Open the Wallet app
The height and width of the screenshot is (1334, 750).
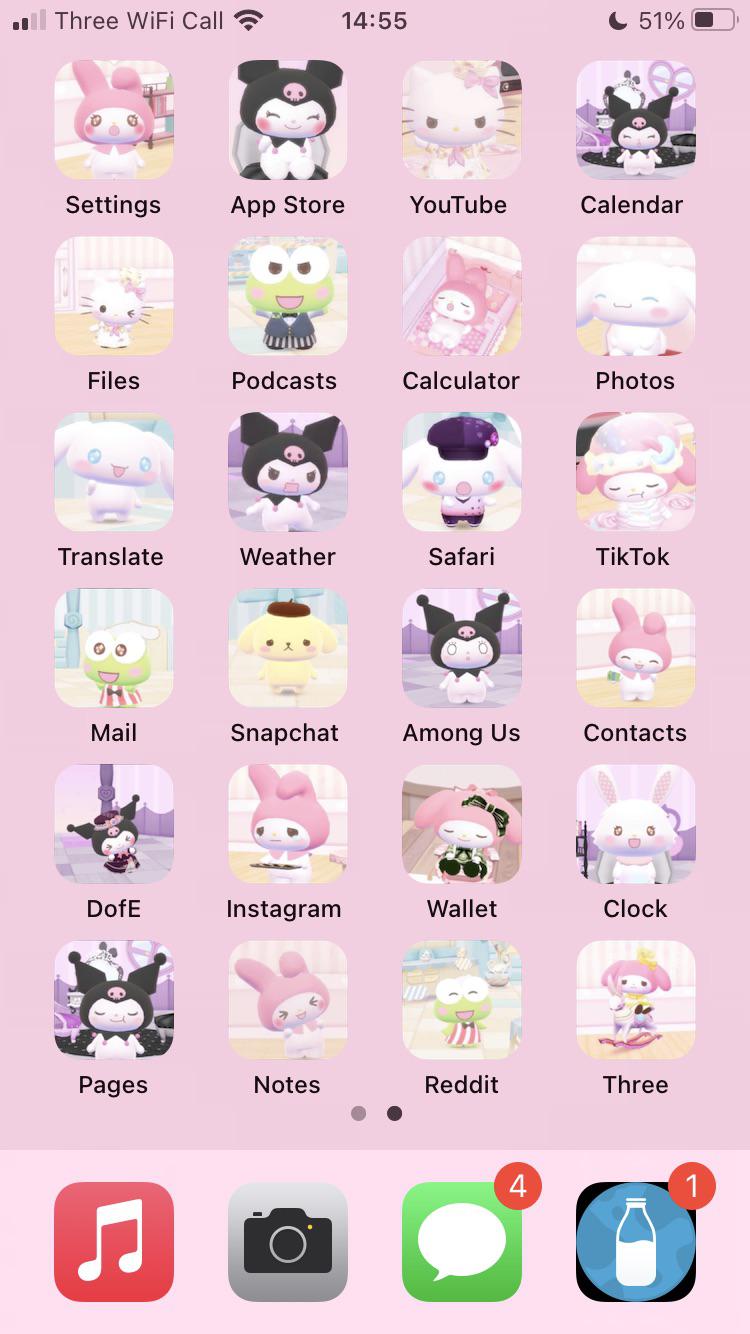click(461, 824)
